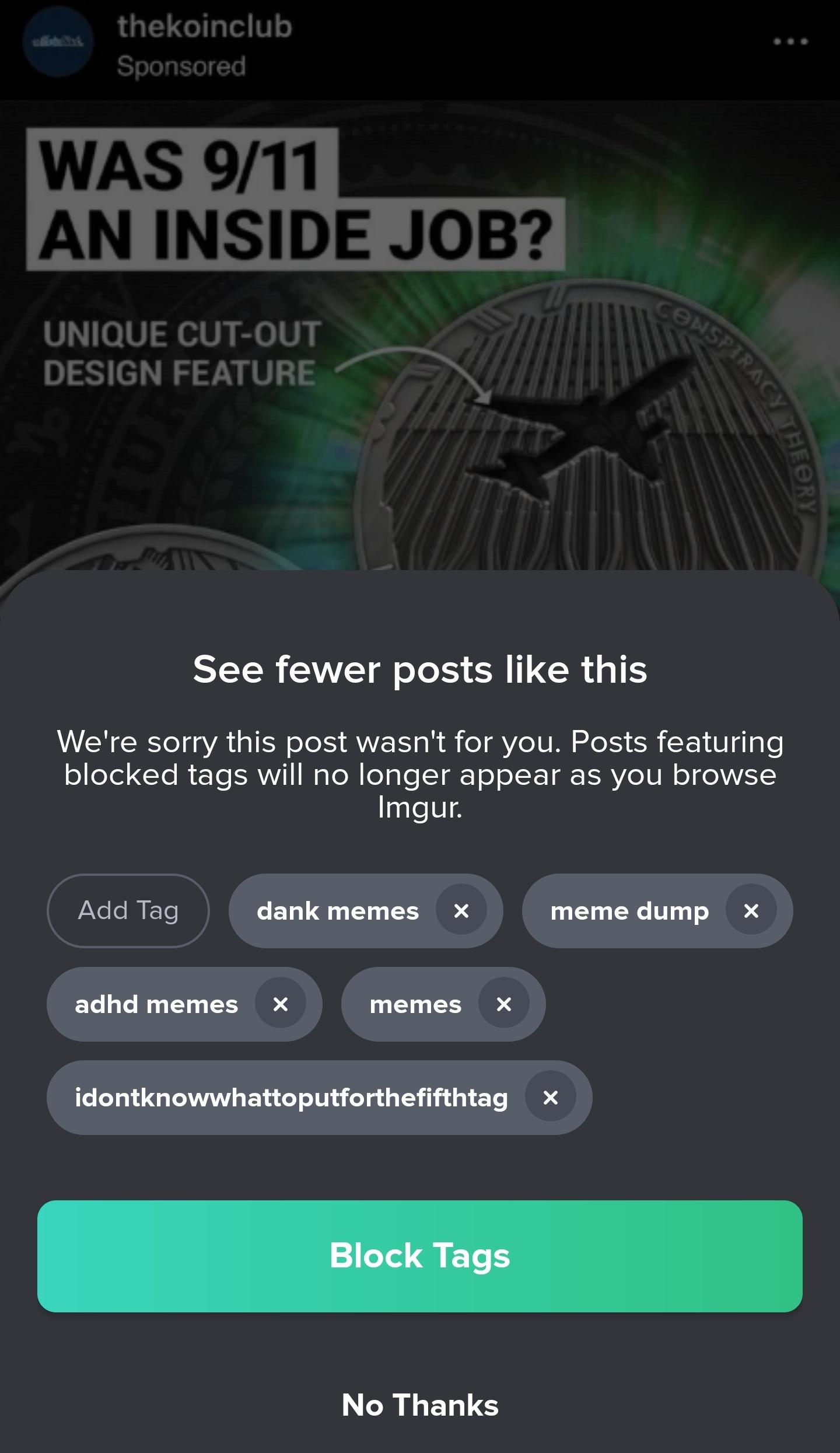This screenshot has width=840, height=1453.
Task: Remove the idontknowwhattoputforthefifthtag tag
Action: tap(550, 1097)
